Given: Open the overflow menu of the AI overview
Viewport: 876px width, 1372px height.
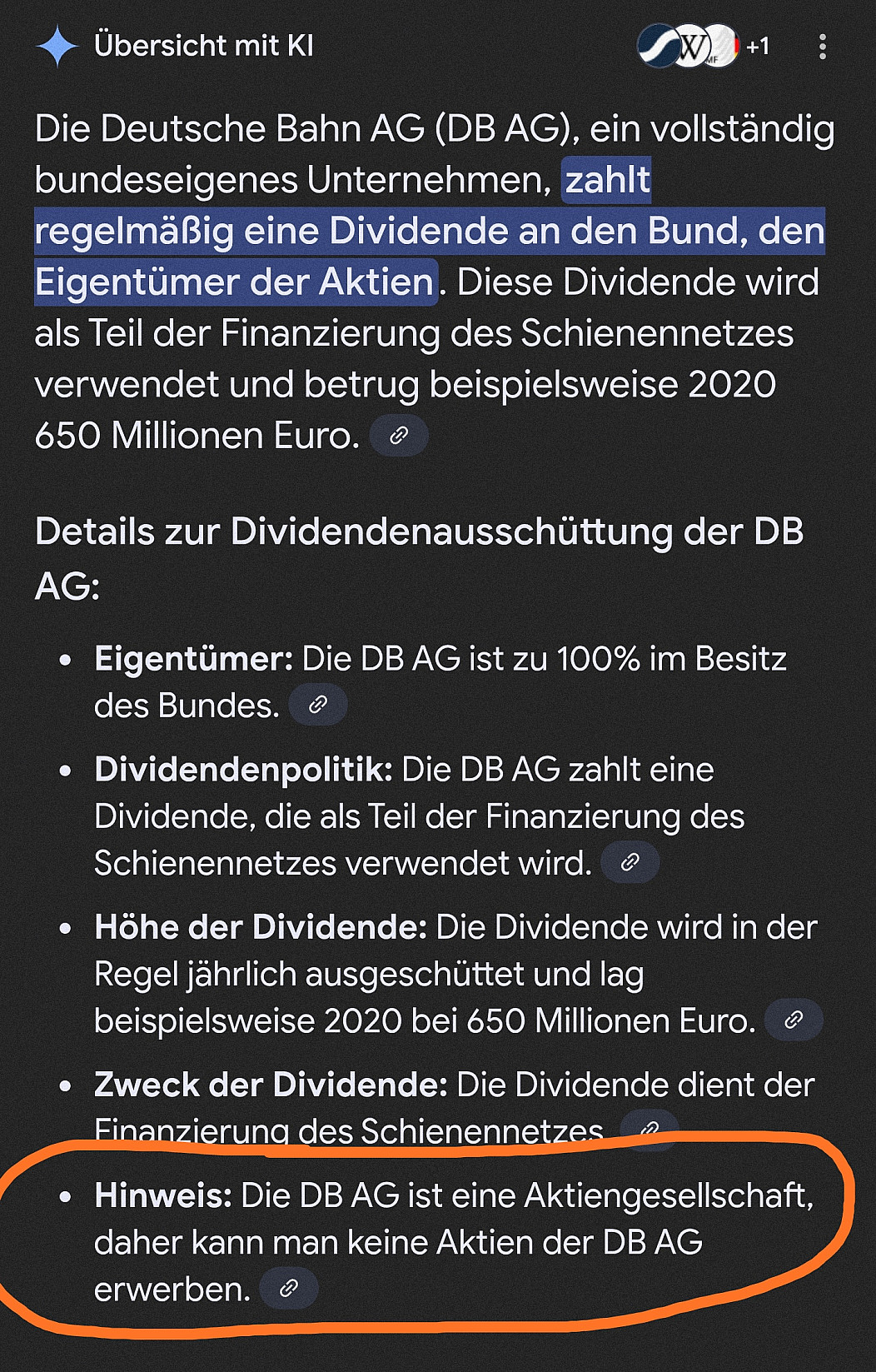Looking at the screenshot, I should [x=822, y=47].
